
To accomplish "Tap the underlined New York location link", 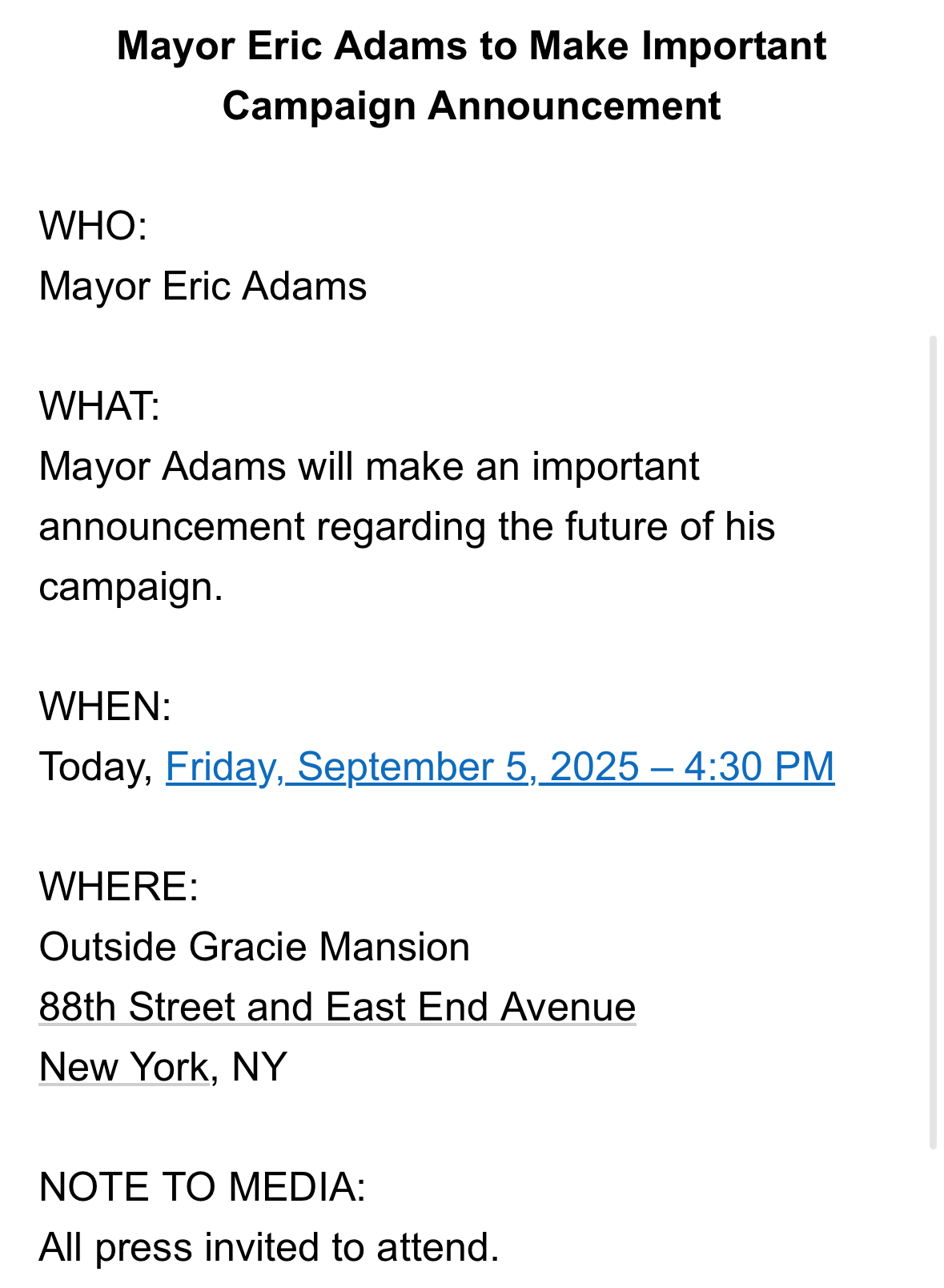I will (124, 1067).
